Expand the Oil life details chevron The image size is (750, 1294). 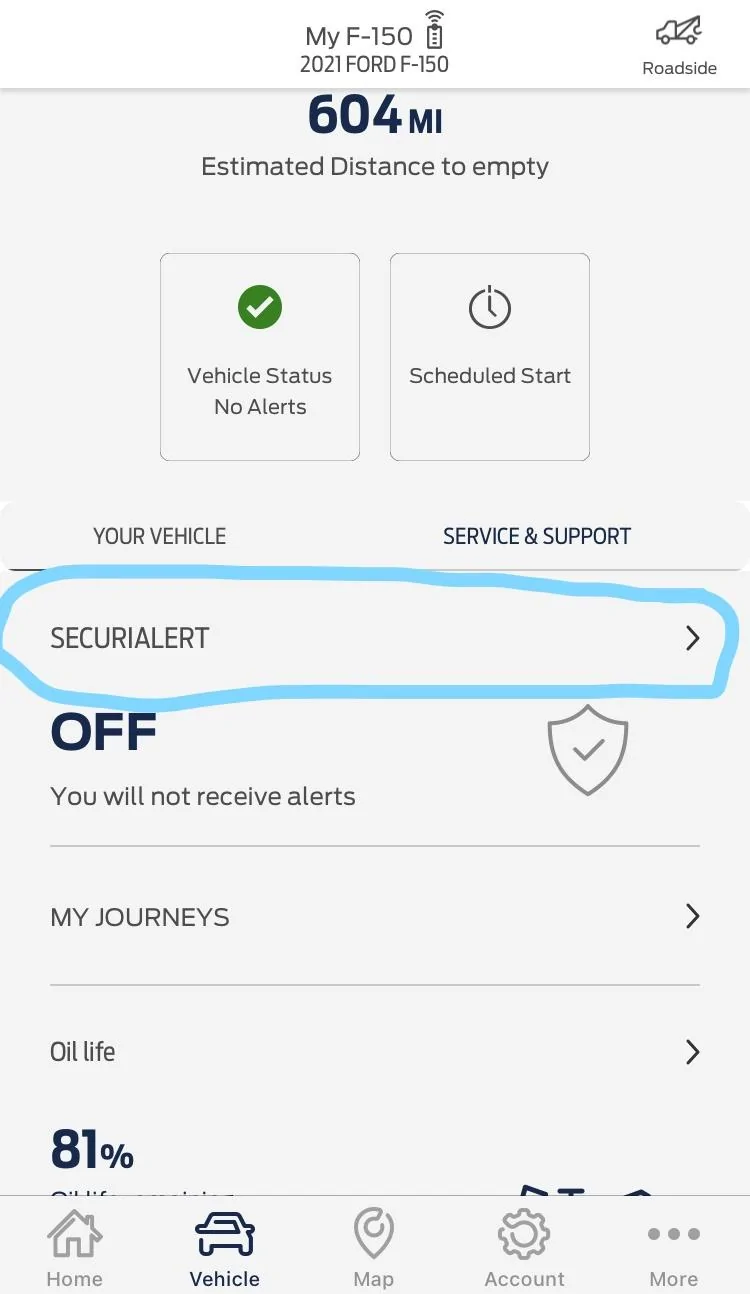click(x=692, y=1052)
